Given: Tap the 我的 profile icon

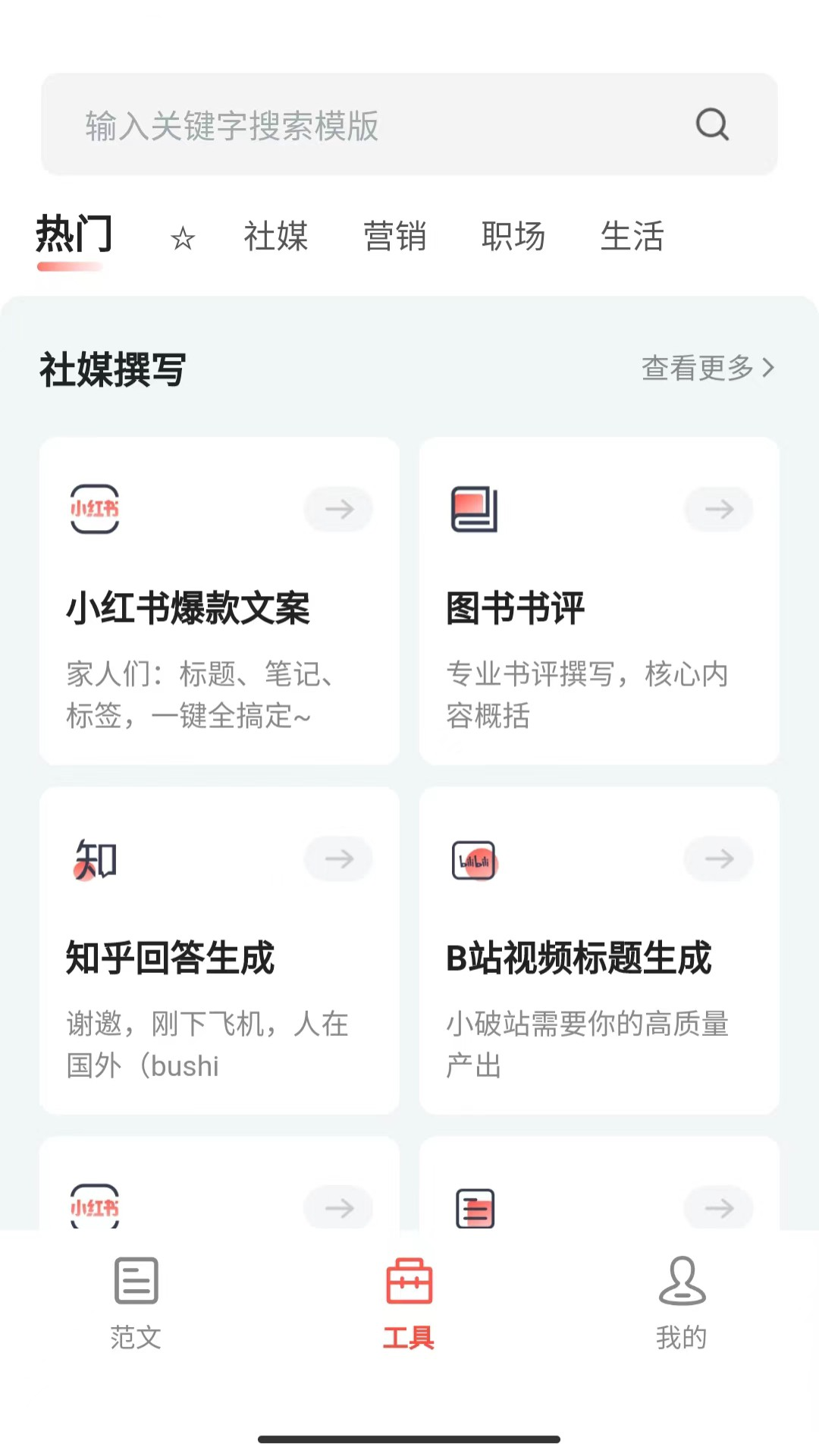Looking at the screenshot, I should tap(682, 1282).
